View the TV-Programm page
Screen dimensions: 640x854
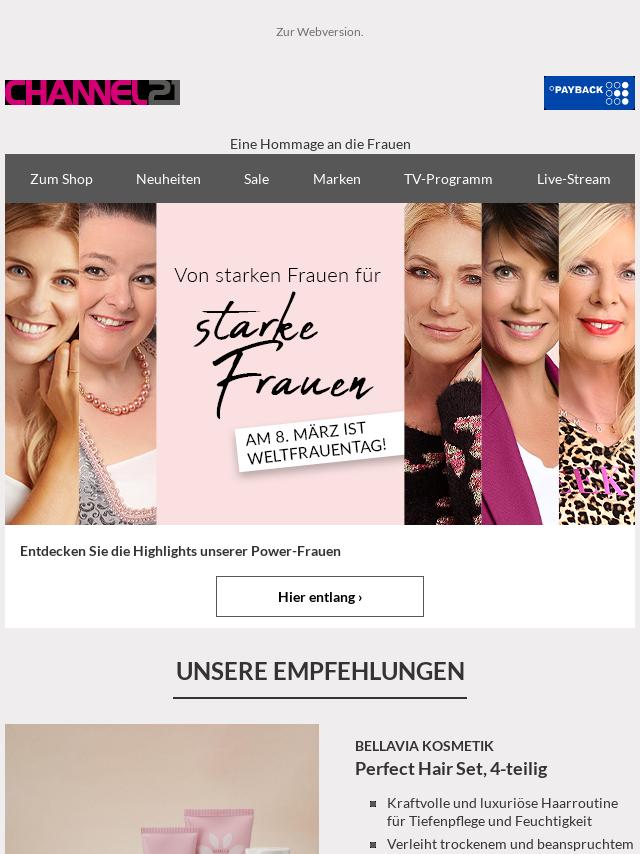point(448,179)
